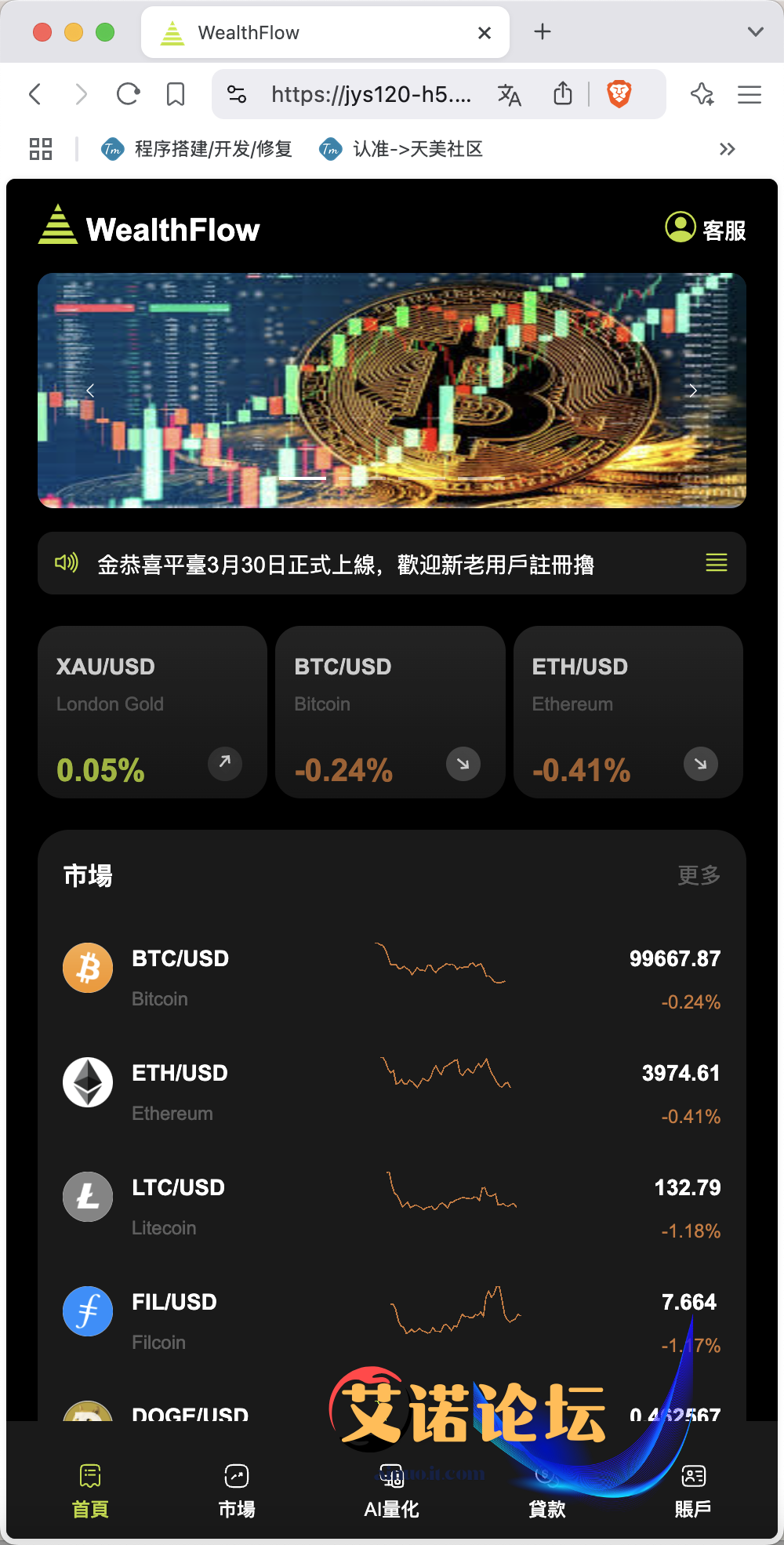Viewport: 784px width, 1545px height.
Task: Reload the page in the browser
Action: [128, 94]
